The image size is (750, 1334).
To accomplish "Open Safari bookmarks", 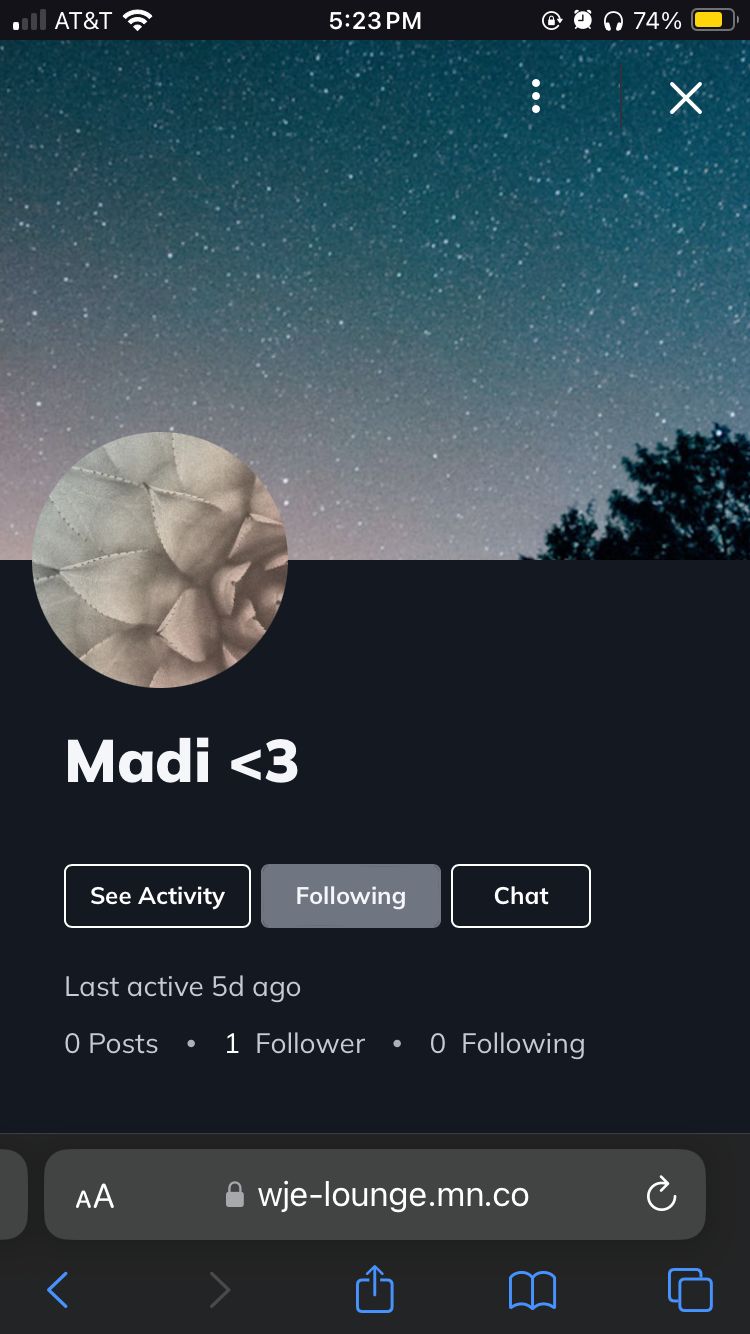I will point(533,1290).
